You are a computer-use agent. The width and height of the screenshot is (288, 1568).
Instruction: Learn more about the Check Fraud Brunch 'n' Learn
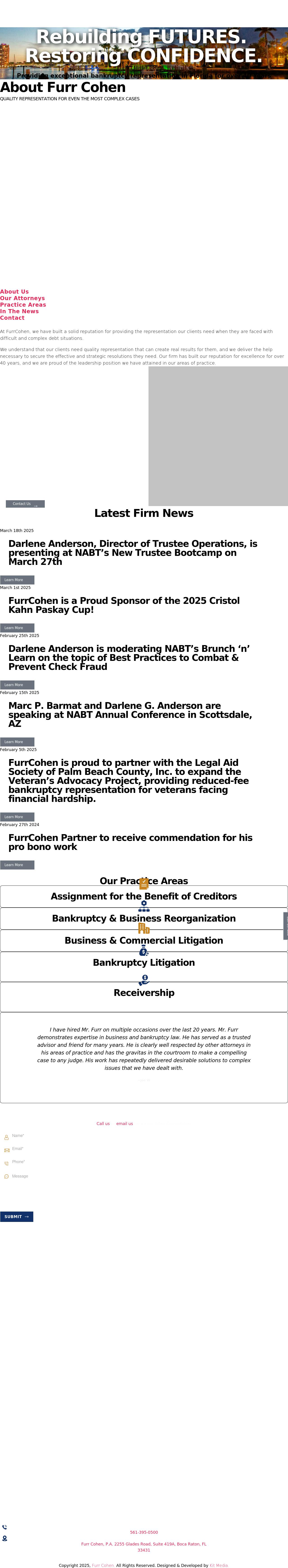click(17, 685)
